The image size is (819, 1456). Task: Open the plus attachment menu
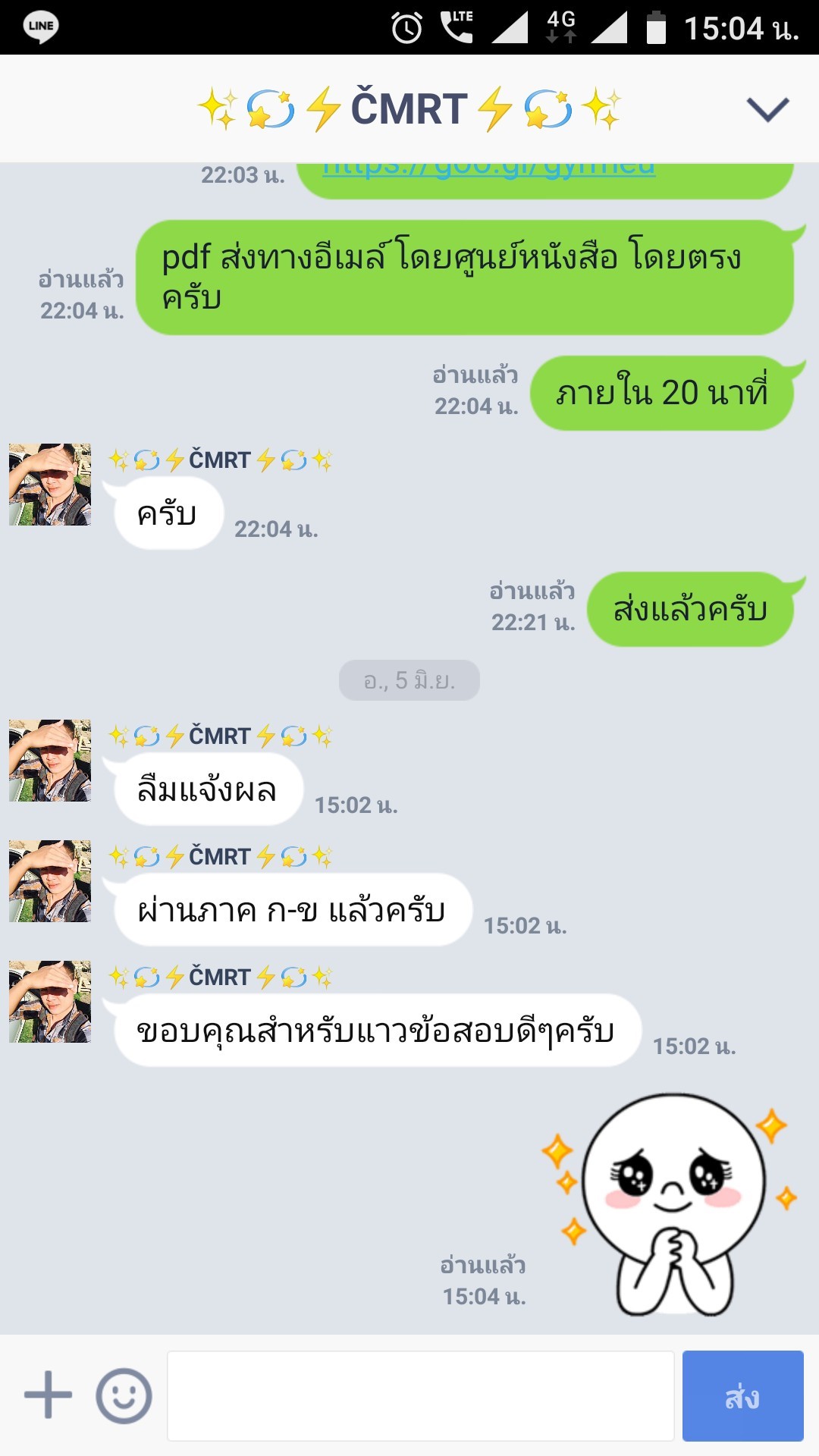(x=48, y=1395)
